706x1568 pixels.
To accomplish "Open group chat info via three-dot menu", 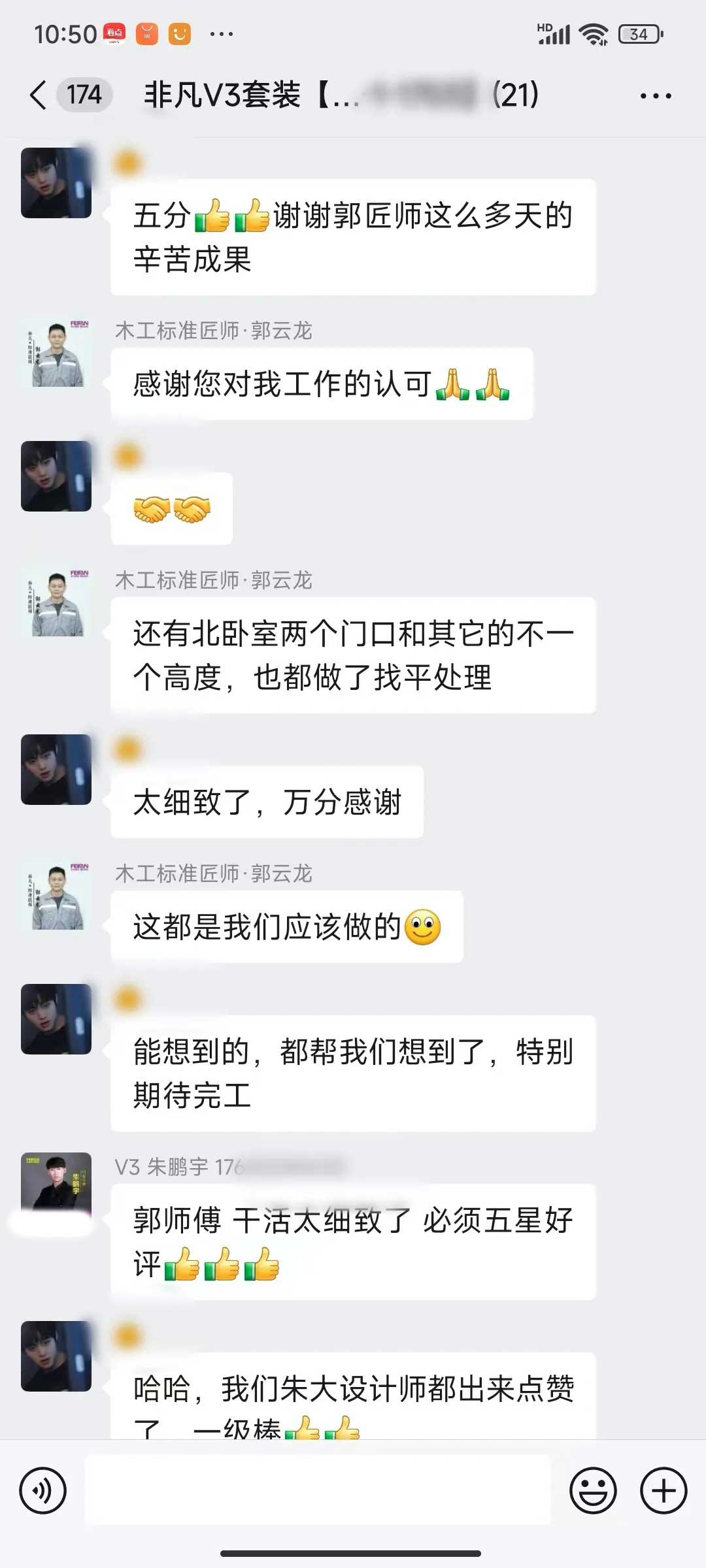I will point(655,96).
